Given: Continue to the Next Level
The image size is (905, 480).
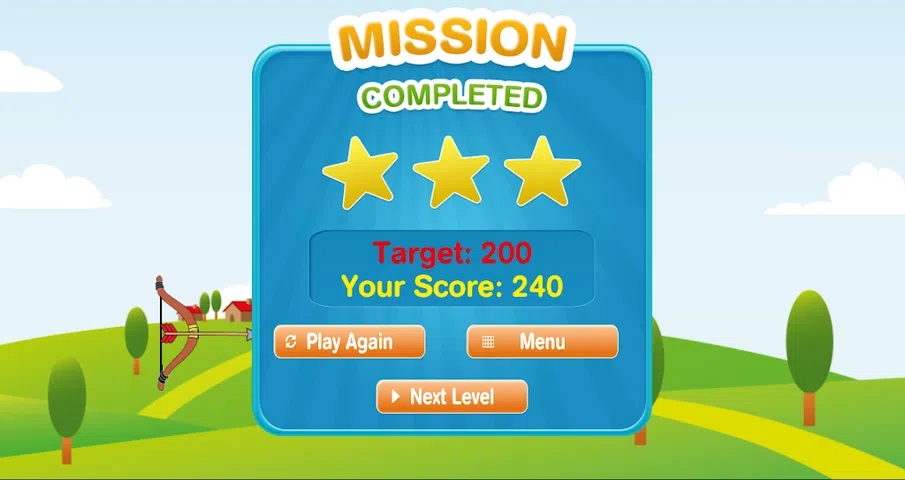Looking at the screenshot, I should pos(451,397).
